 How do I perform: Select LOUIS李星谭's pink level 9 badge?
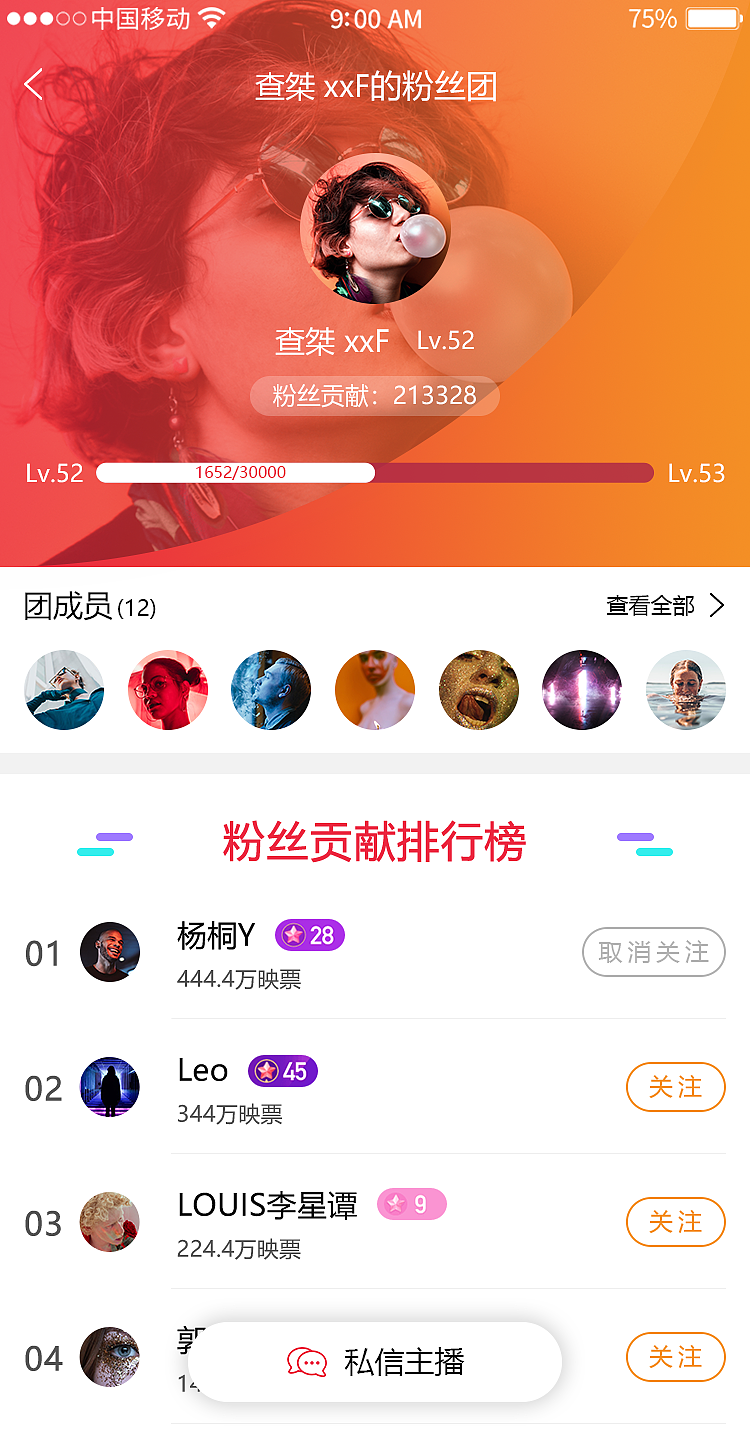[412, 1206]
